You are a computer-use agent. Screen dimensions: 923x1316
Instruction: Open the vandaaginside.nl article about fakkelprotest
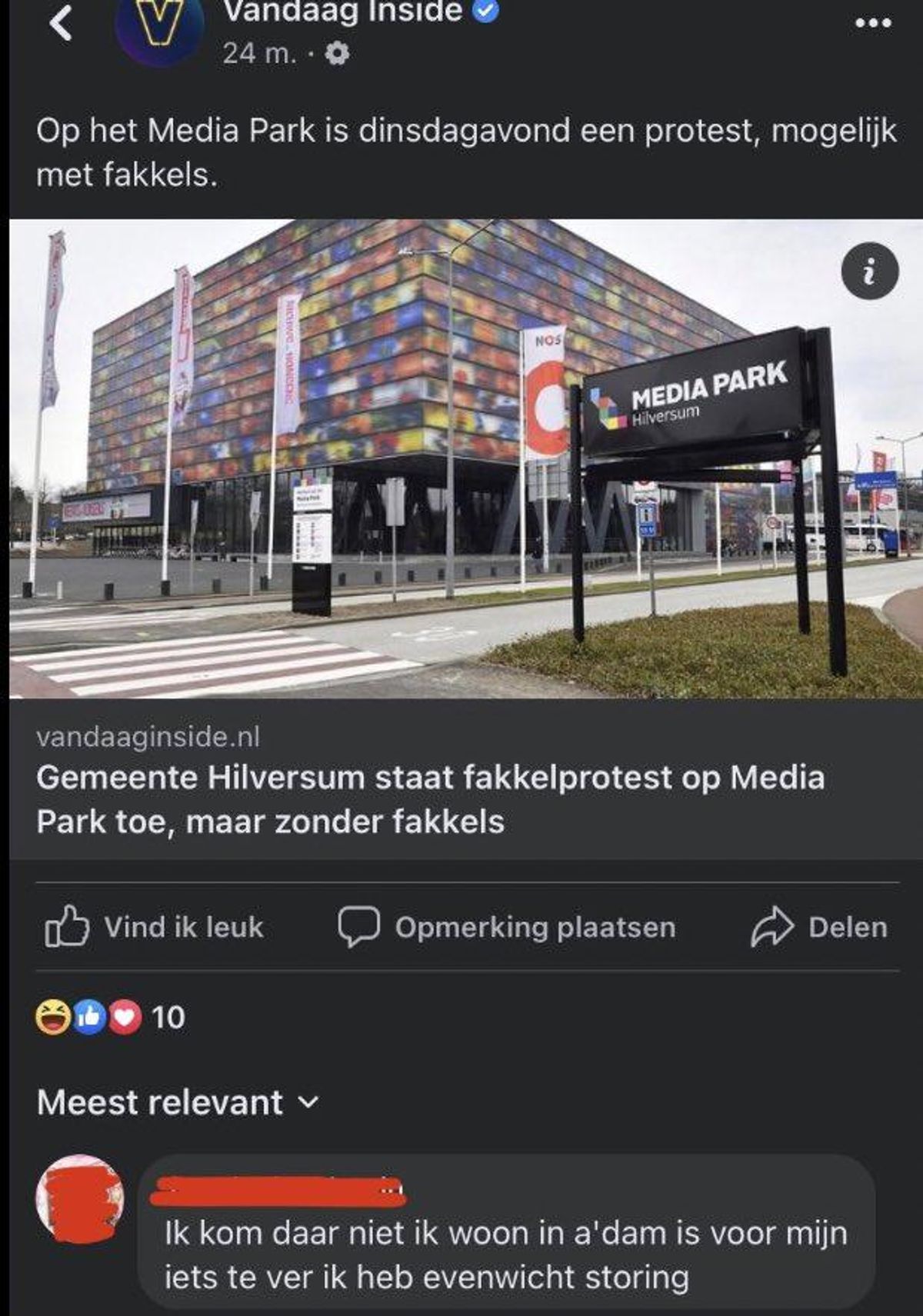coord(430,798)
